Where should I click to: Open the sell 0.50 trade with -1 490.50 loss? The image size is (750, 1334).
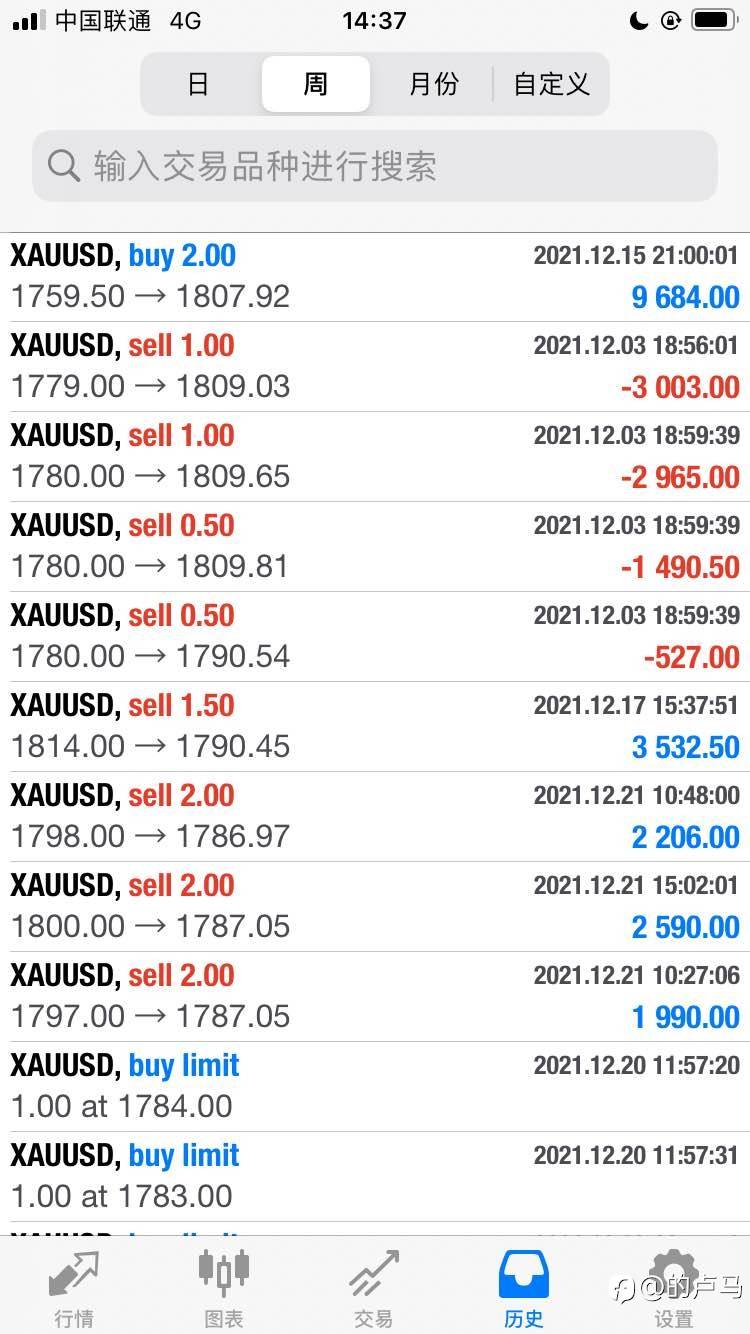[375, 547]
